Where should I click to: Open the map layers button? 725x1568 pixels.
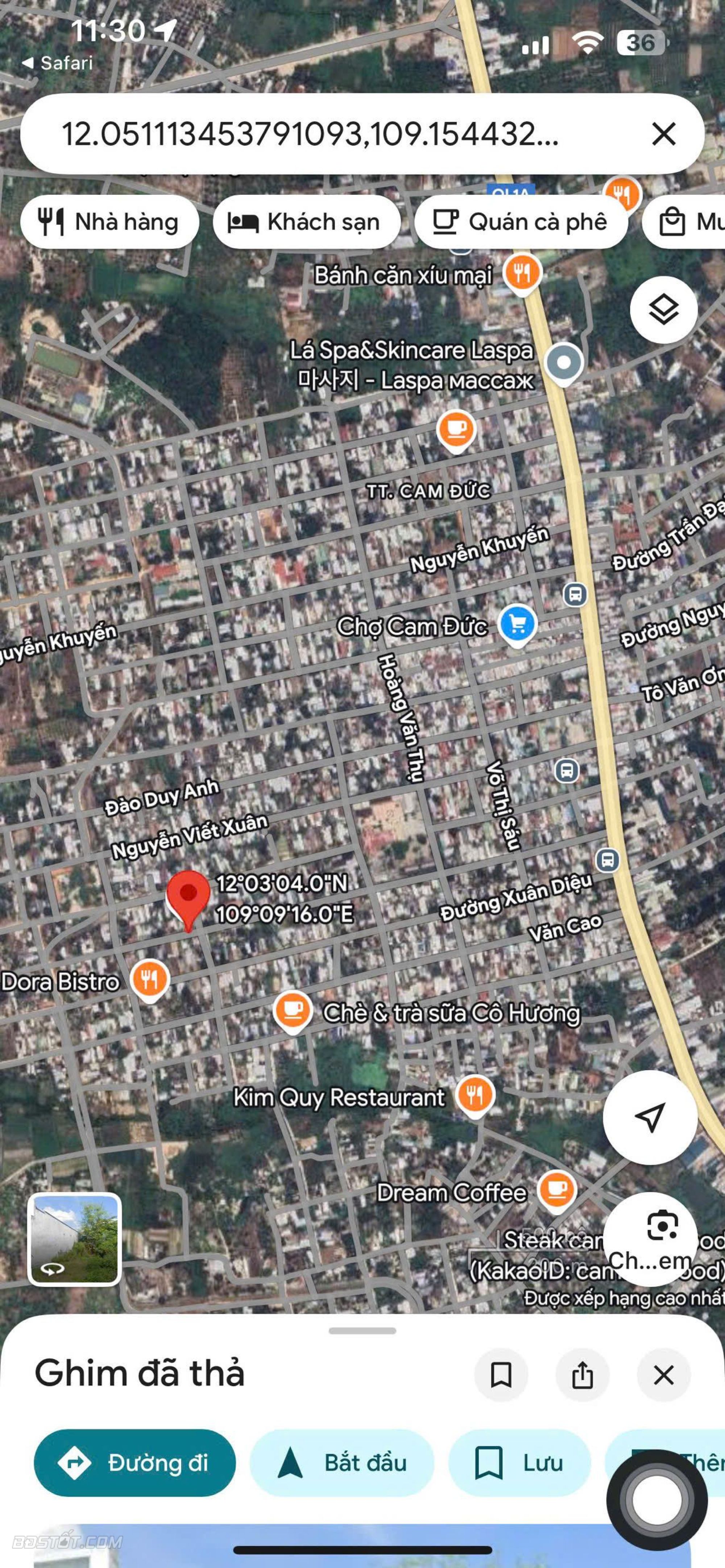pos(663,310)
